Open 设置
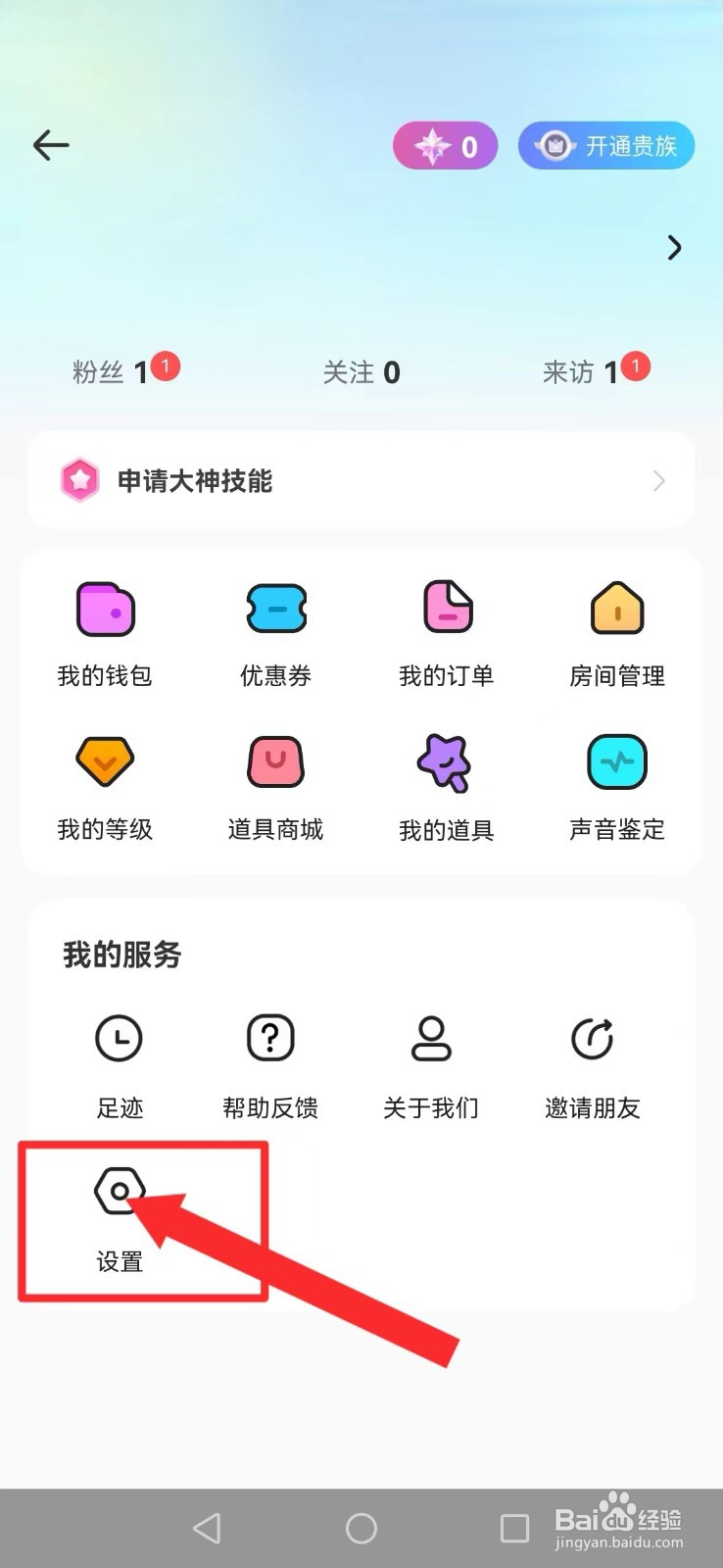 point(120,1220)
